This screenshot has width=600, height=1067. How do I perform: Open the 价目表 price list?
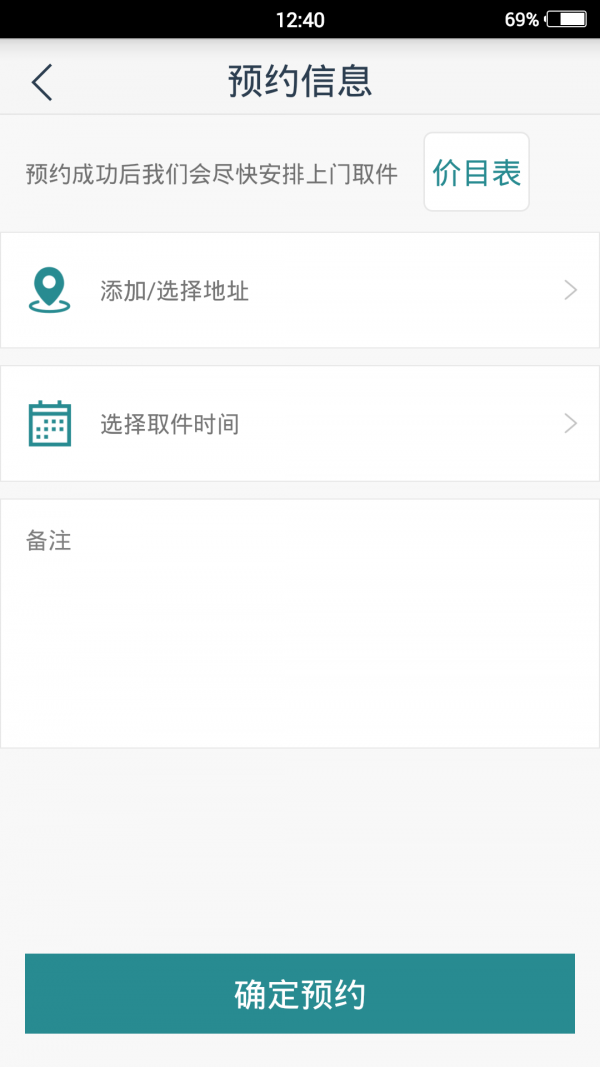click(476, 173)
